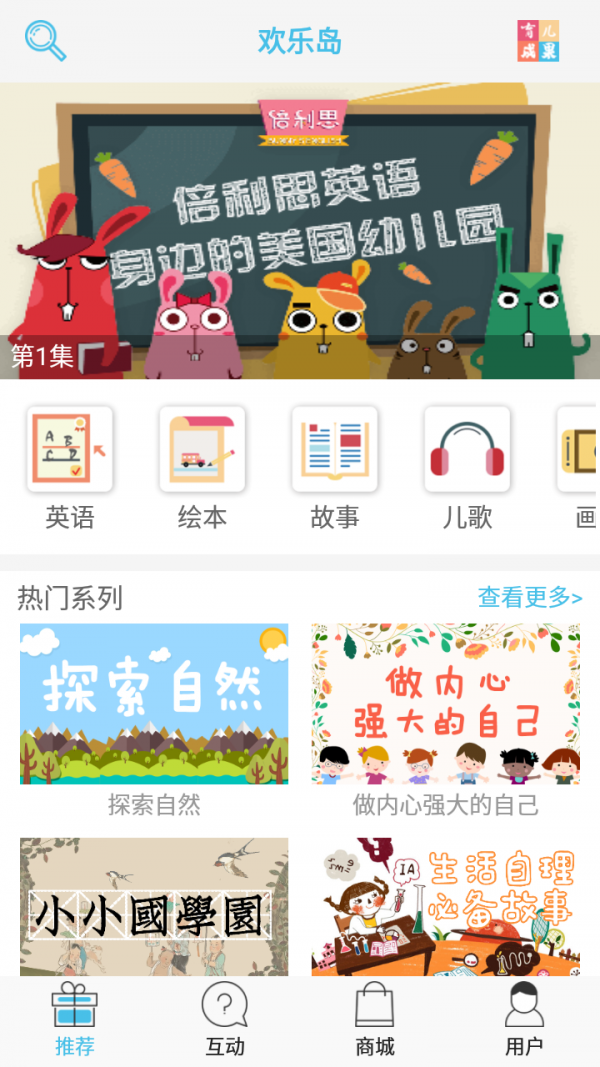The width and height of the screenshot is (600, 1067).
Task: Open the 生活自理必备故事 series card
Action: (x=445, y=906)
